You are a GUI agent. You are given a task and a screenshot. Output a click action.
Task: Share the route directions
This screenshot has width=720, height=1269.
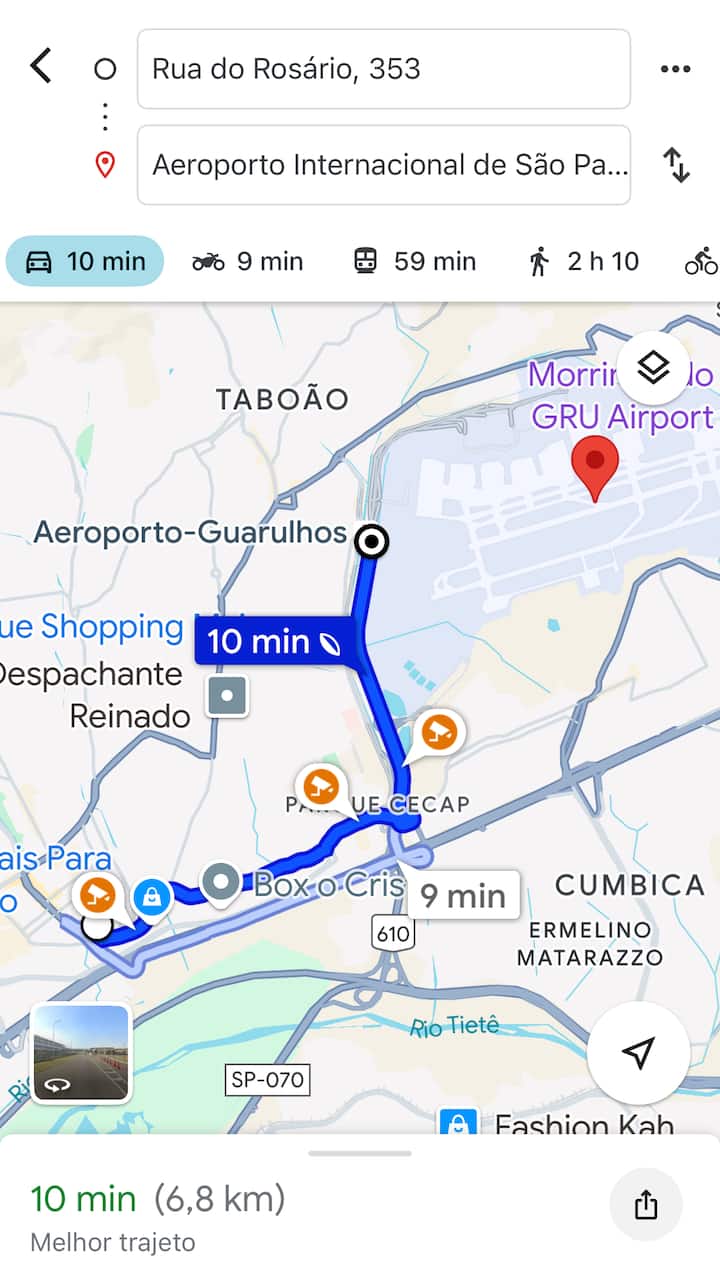tap(646, 1205)
